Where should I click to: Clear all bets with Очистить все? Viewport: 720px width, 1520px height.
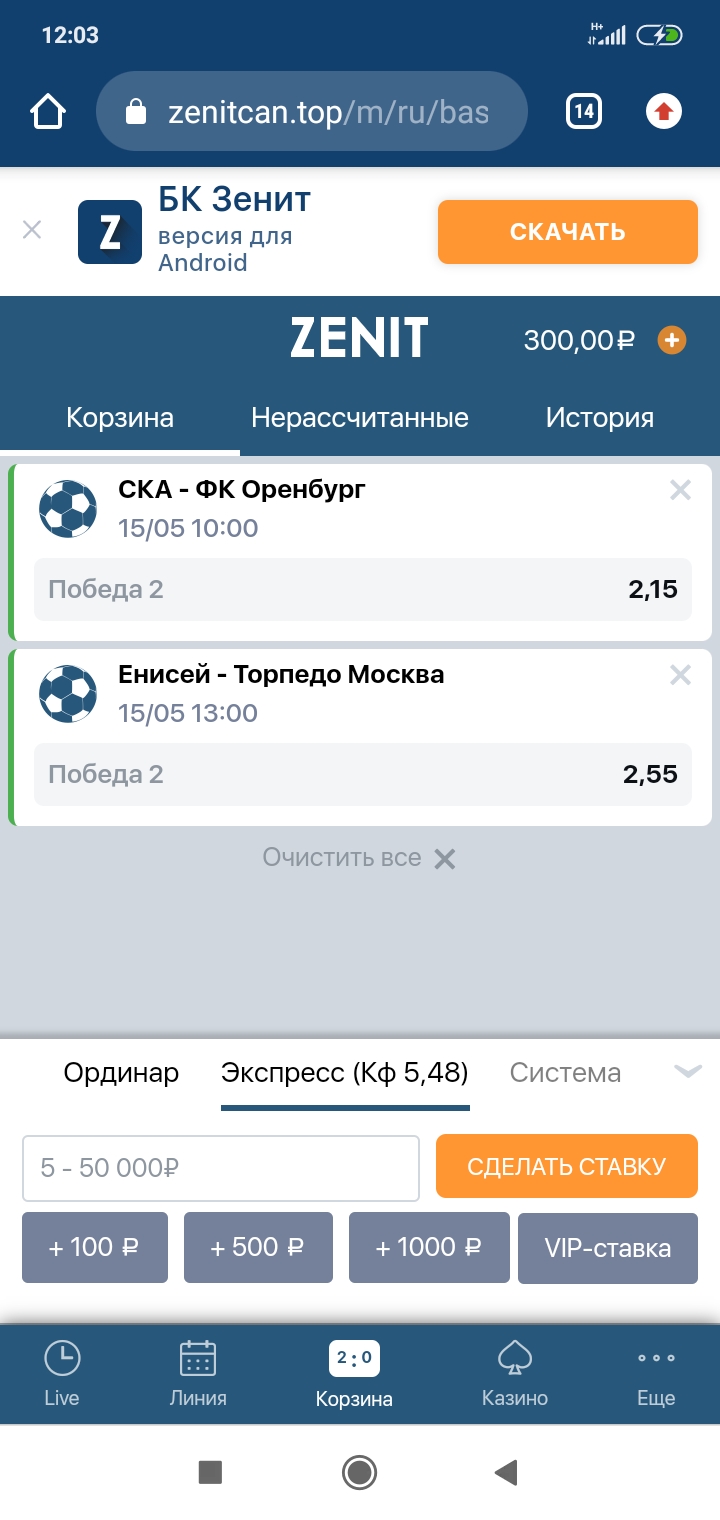click(x=359, y=858)
